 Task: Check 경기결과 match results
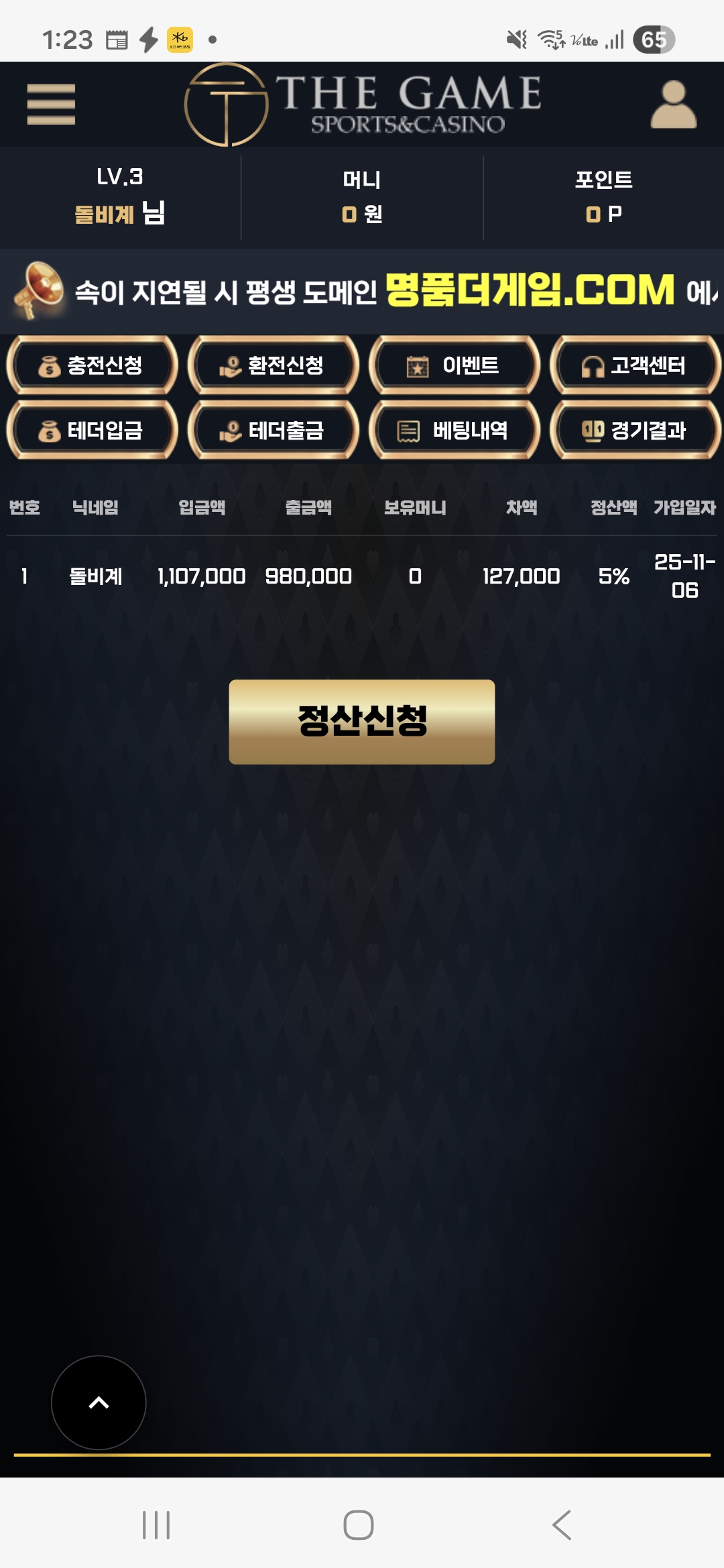(x=635, y=430)
